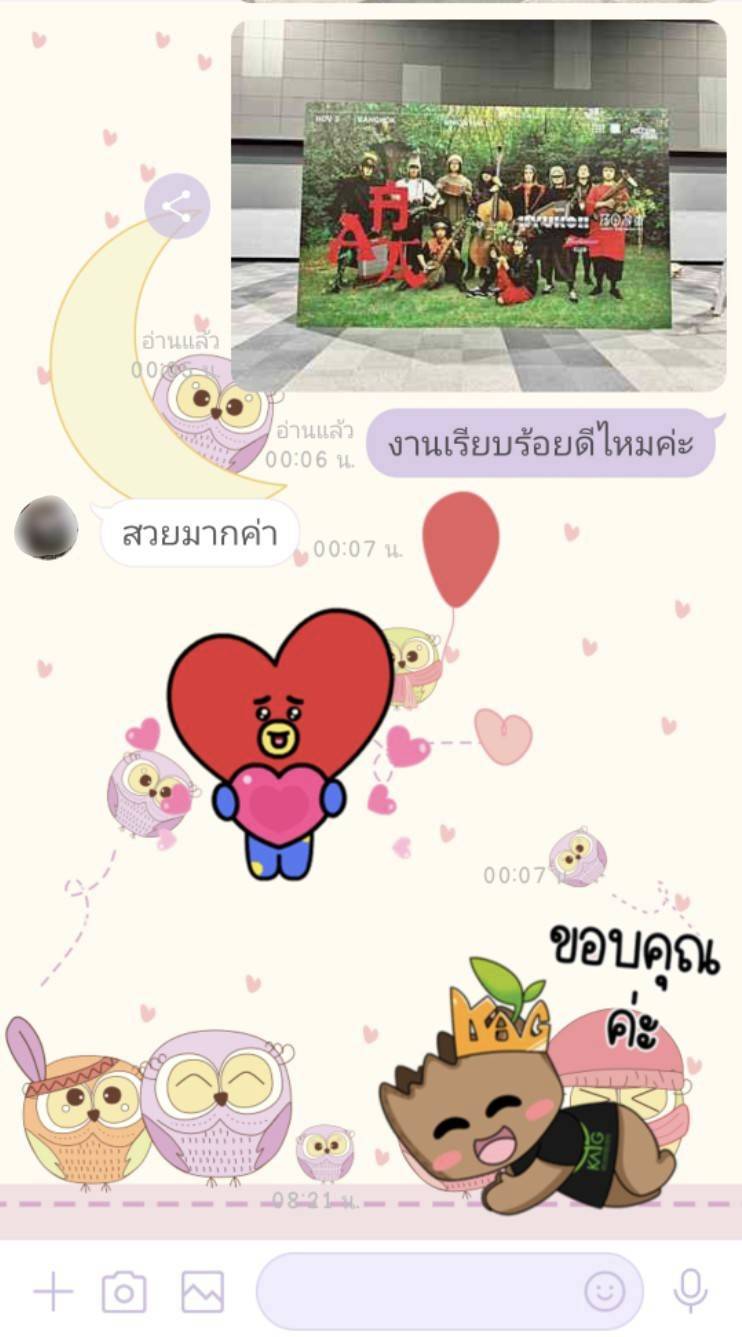
Task: Open the plus attachment menu
Action: (x=53, y=1292)
